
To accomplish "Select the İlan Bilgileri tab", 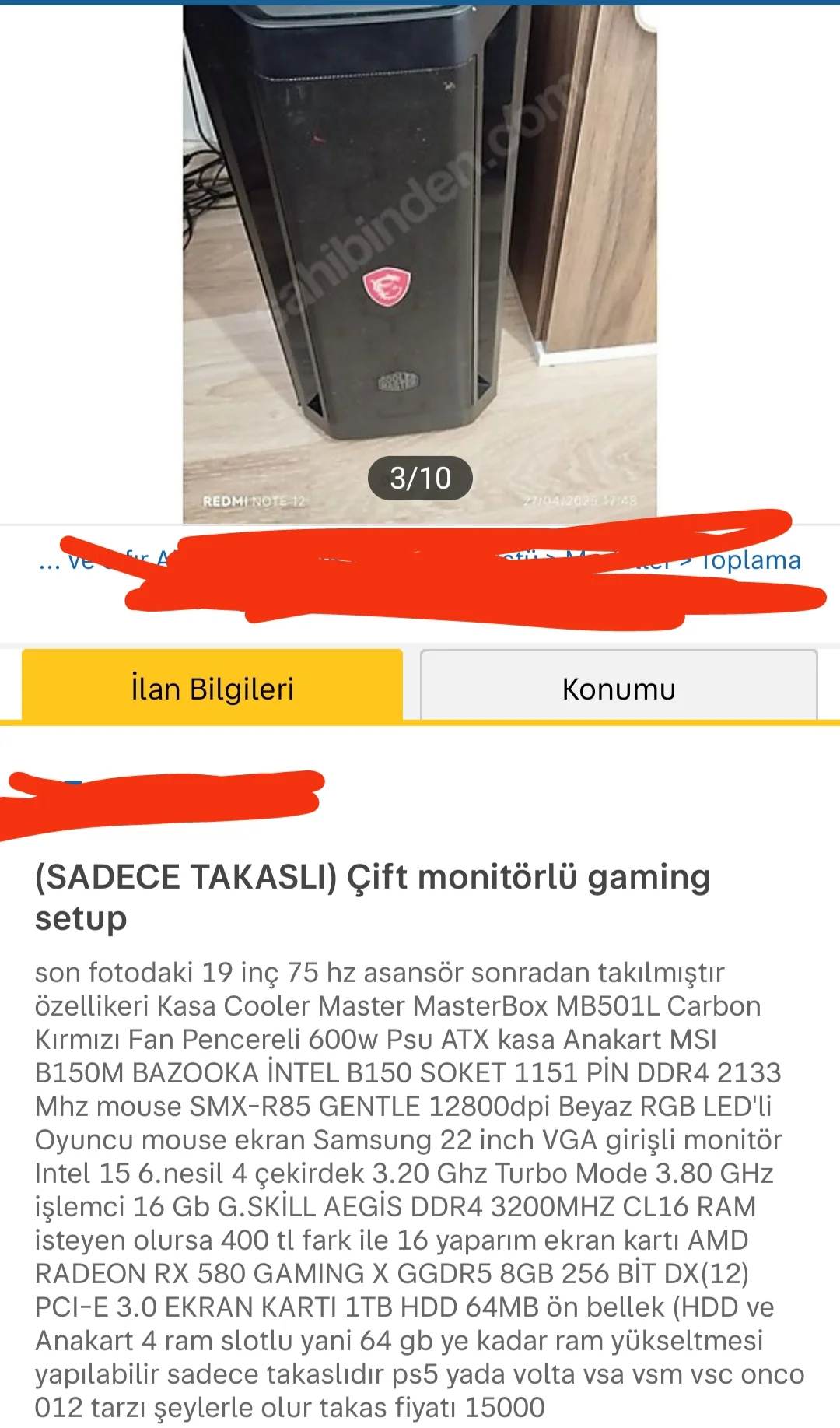I will point(212,688).
